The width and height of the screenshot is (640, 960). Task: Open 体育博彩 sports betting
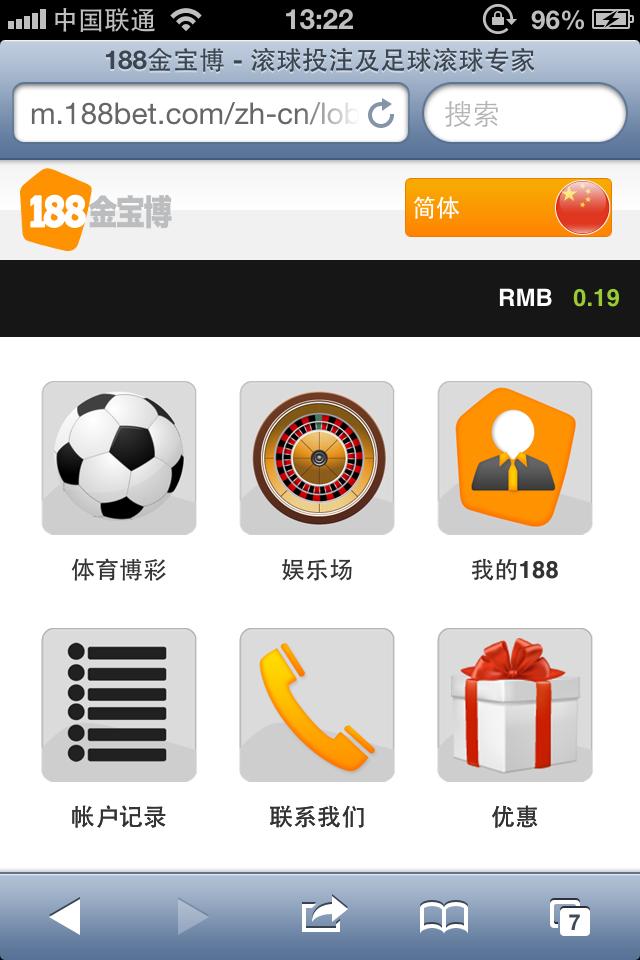(x=119, y=458)
